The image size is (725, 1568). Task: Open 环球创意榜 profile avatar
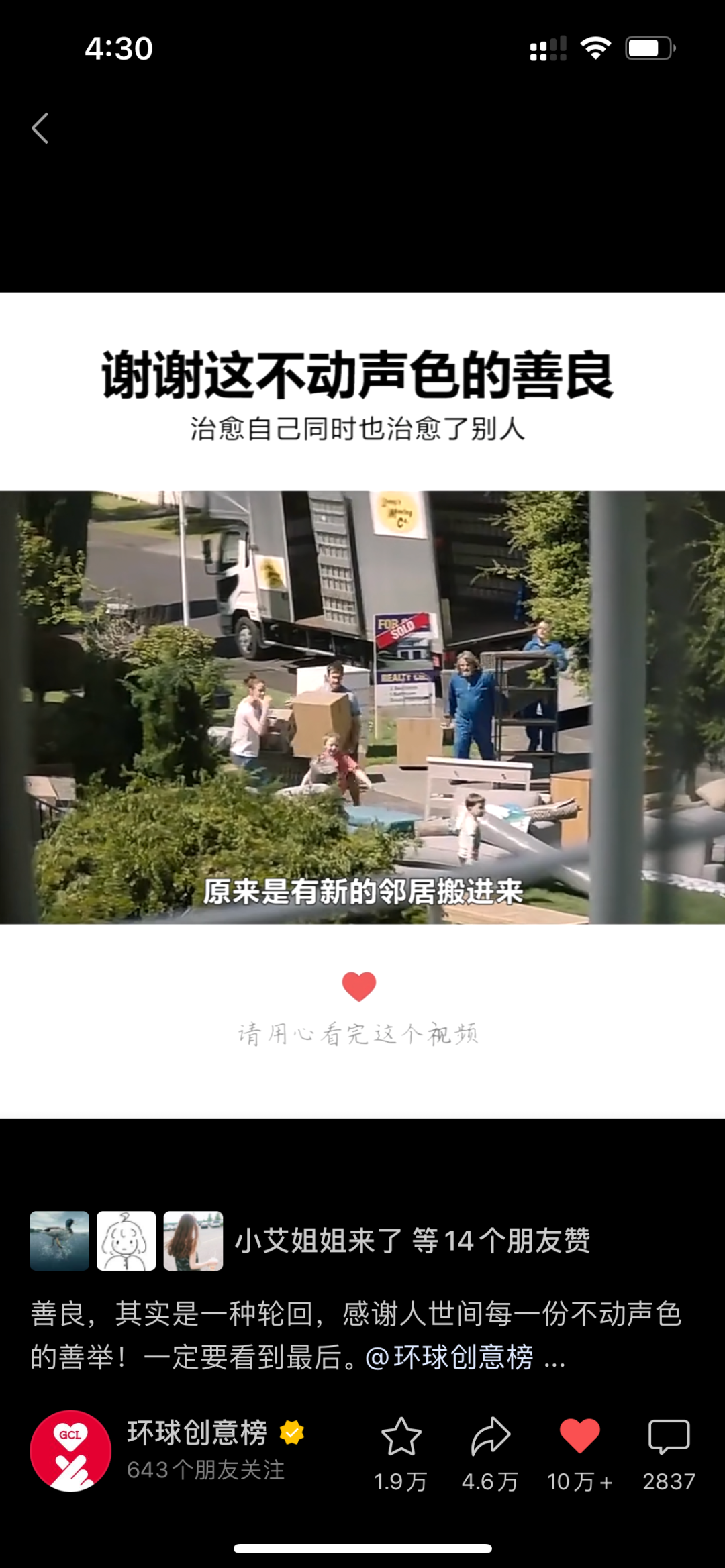coord(70,1451)
